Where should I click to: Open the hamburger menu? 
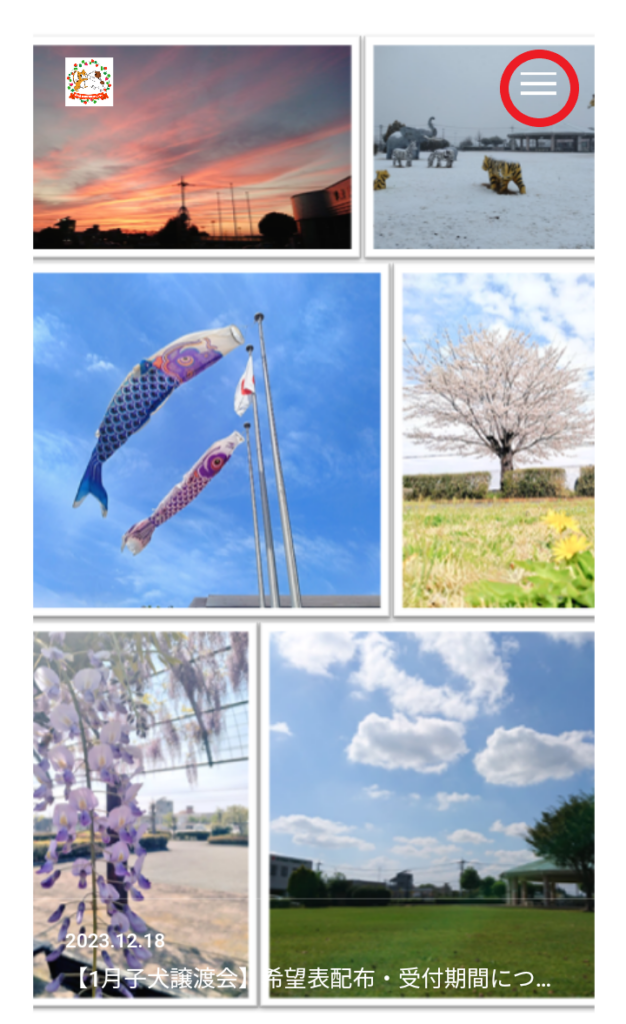click(x=538, y=84)
